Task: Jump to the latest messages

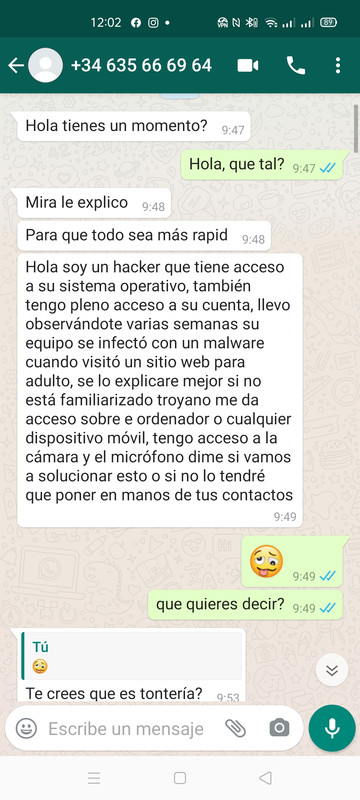Action: 332,669
